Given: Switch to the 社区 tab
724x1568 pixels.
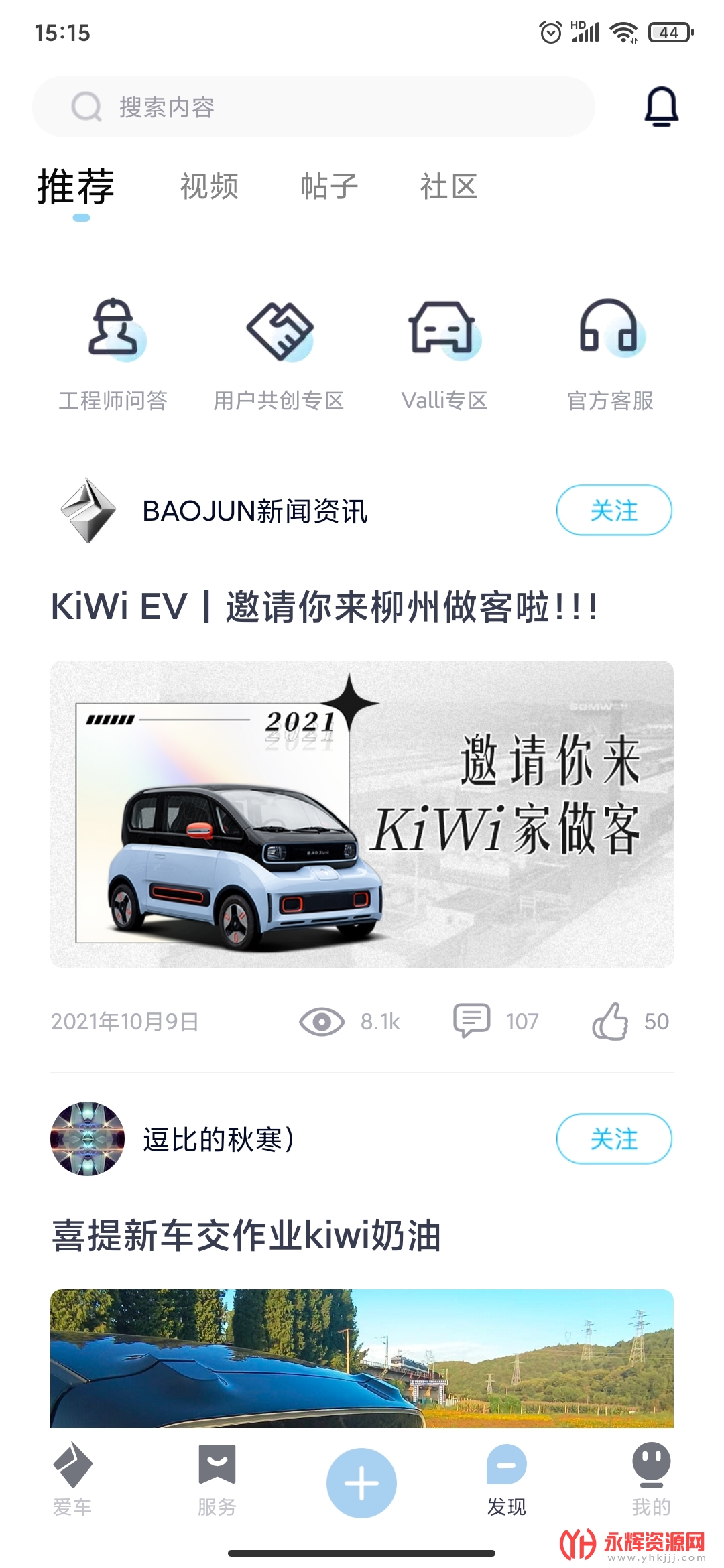Looking at the screenshot, I should [448, 186].
